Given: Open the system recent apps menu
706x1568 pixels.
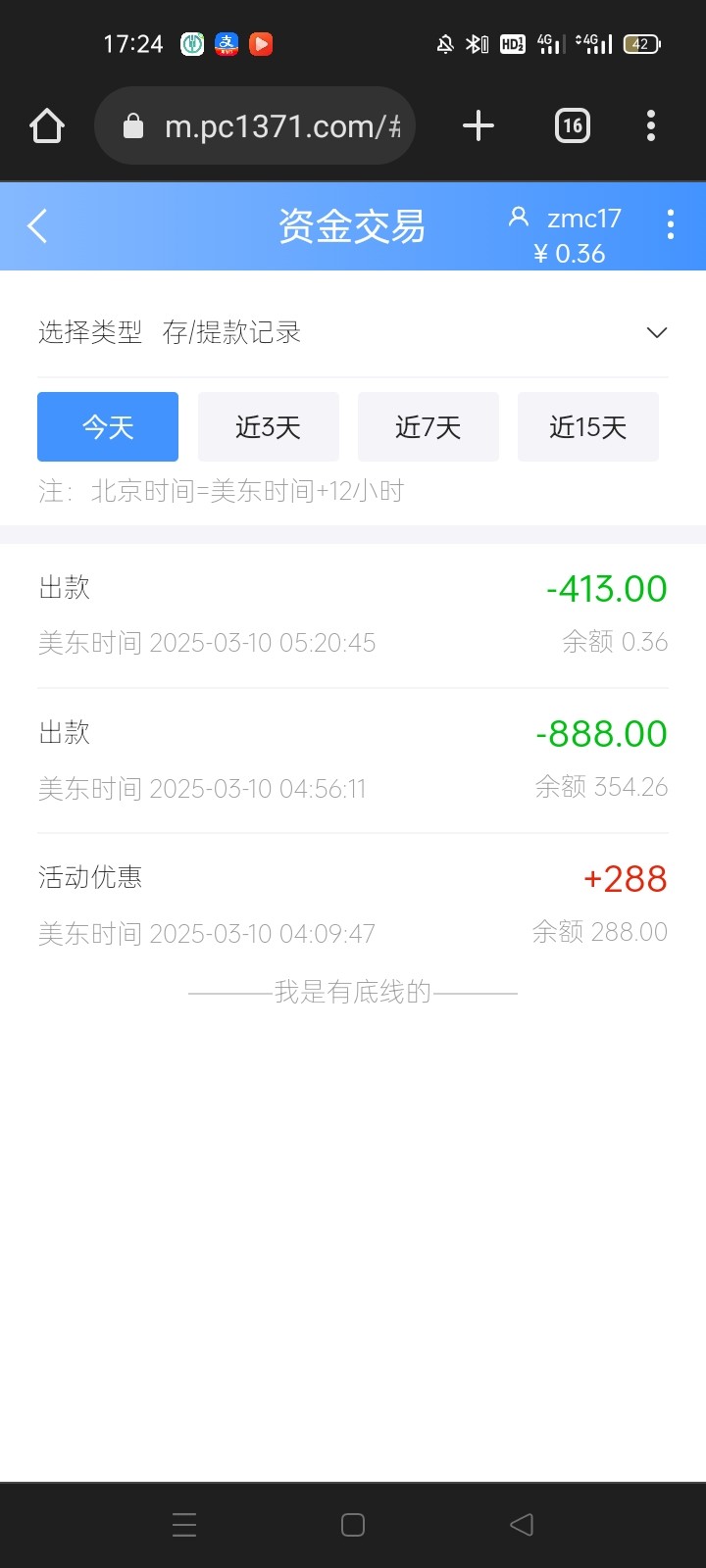Looking at the screenshot, I should tap(184, 1525).
